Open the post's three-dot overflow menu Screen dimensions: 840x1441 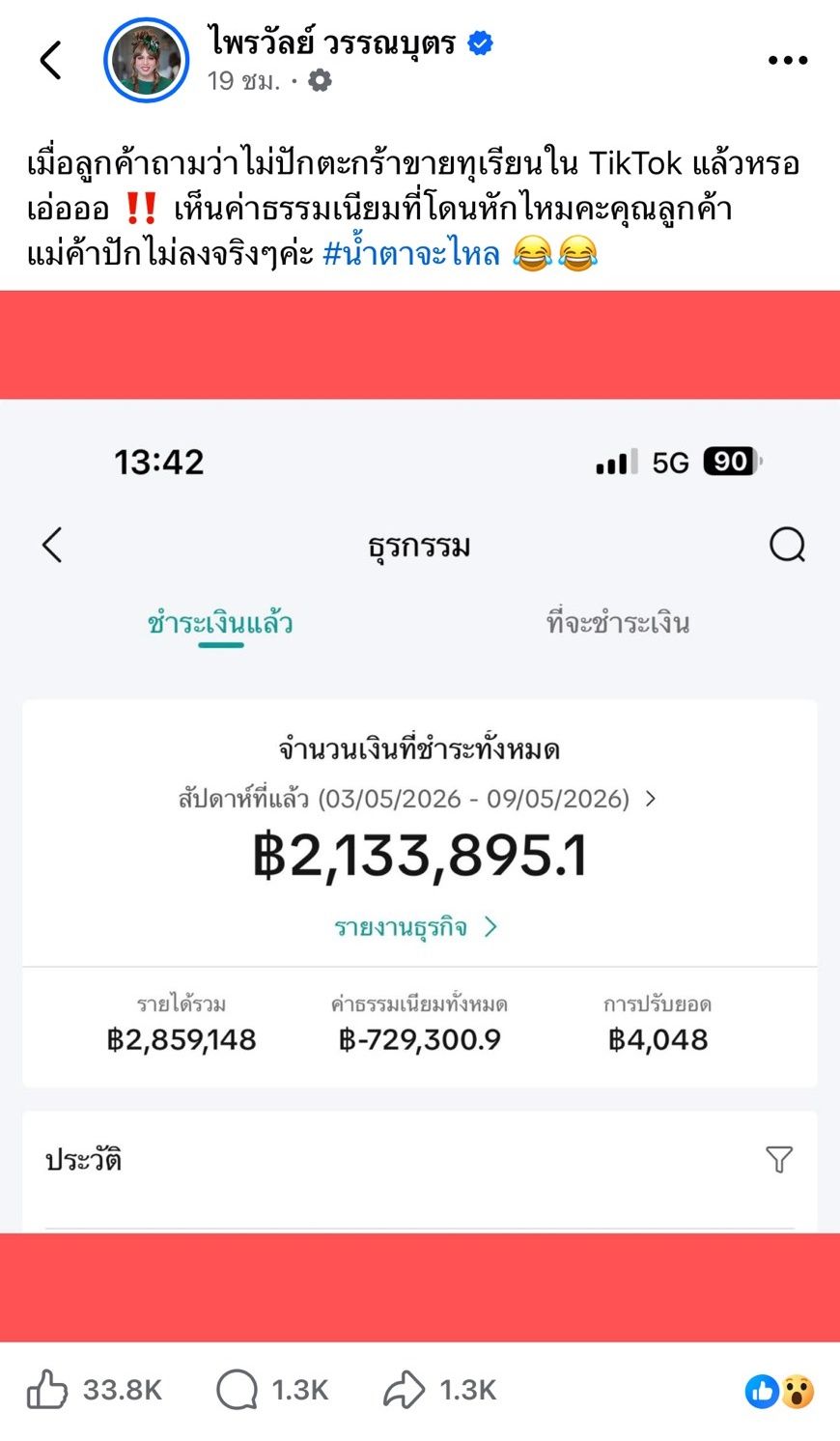(788, 60)
